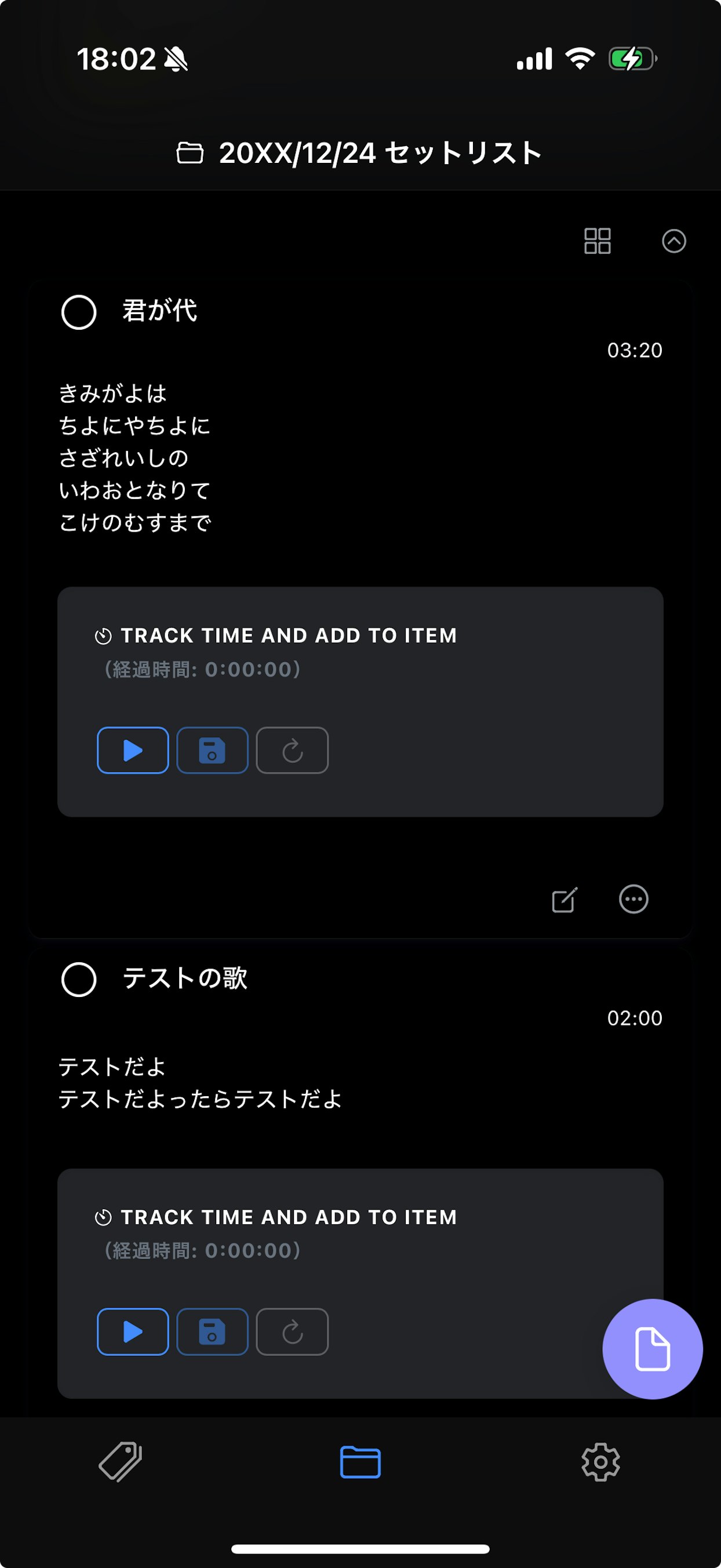
Task: Start the time tracker for 君が代
Action: point(133,750)
